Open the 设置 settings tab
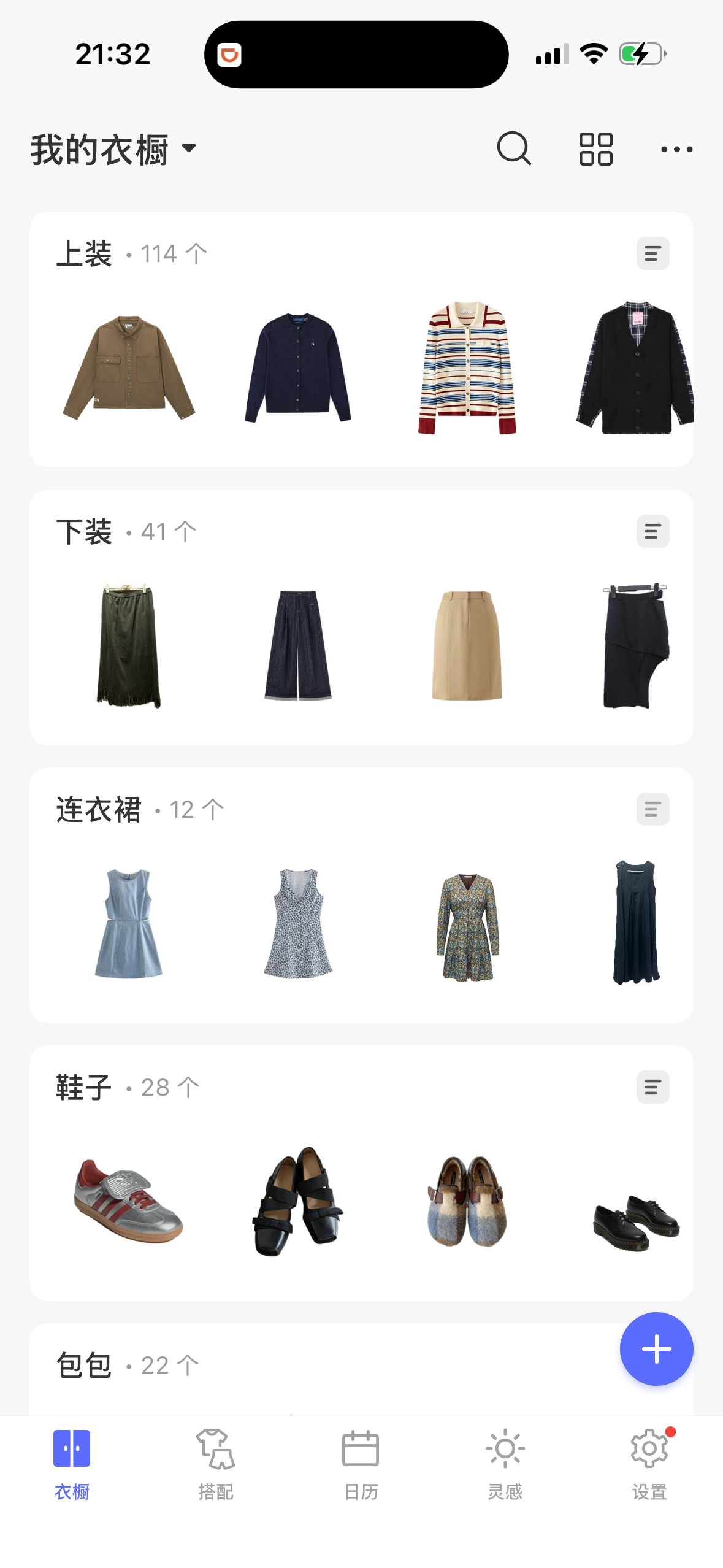The width and height of the screenshot is (723, 1568). (649, 1463)
